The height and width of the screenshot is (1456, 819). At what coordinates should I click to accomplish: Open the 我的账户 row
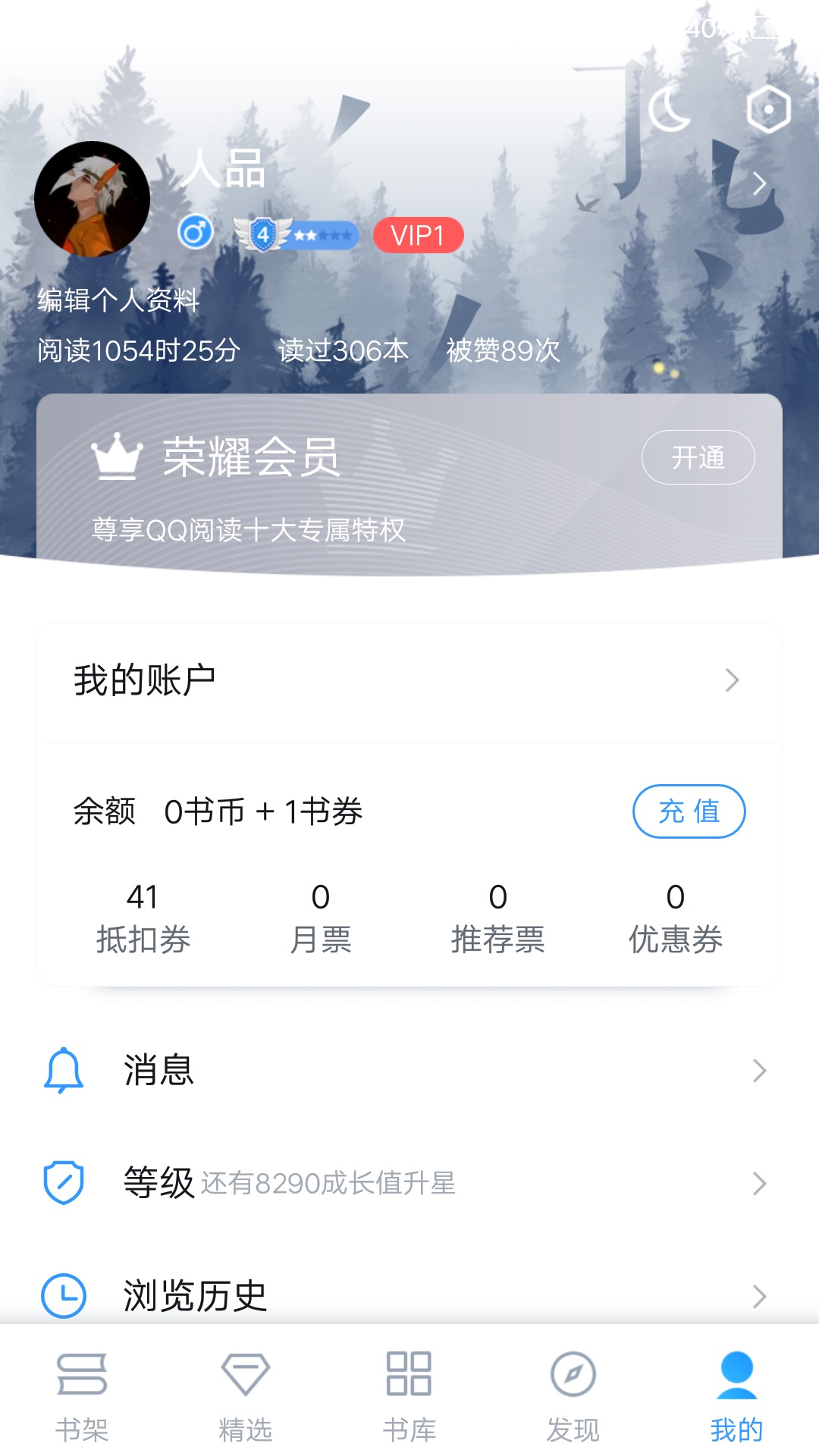tap(409, 680)
